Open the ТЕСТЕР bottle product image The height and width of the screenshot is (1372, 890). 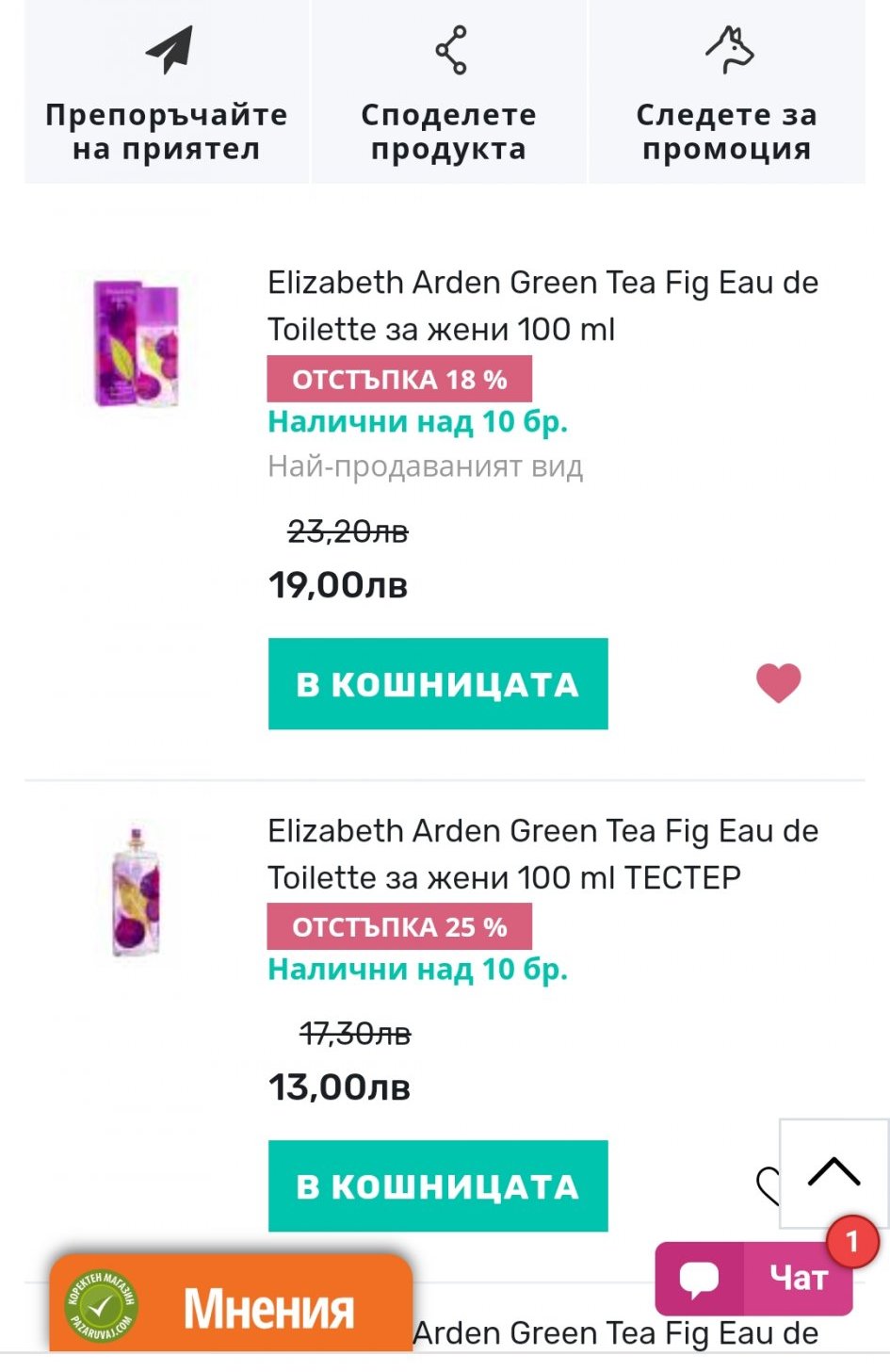tap(137, 891)
